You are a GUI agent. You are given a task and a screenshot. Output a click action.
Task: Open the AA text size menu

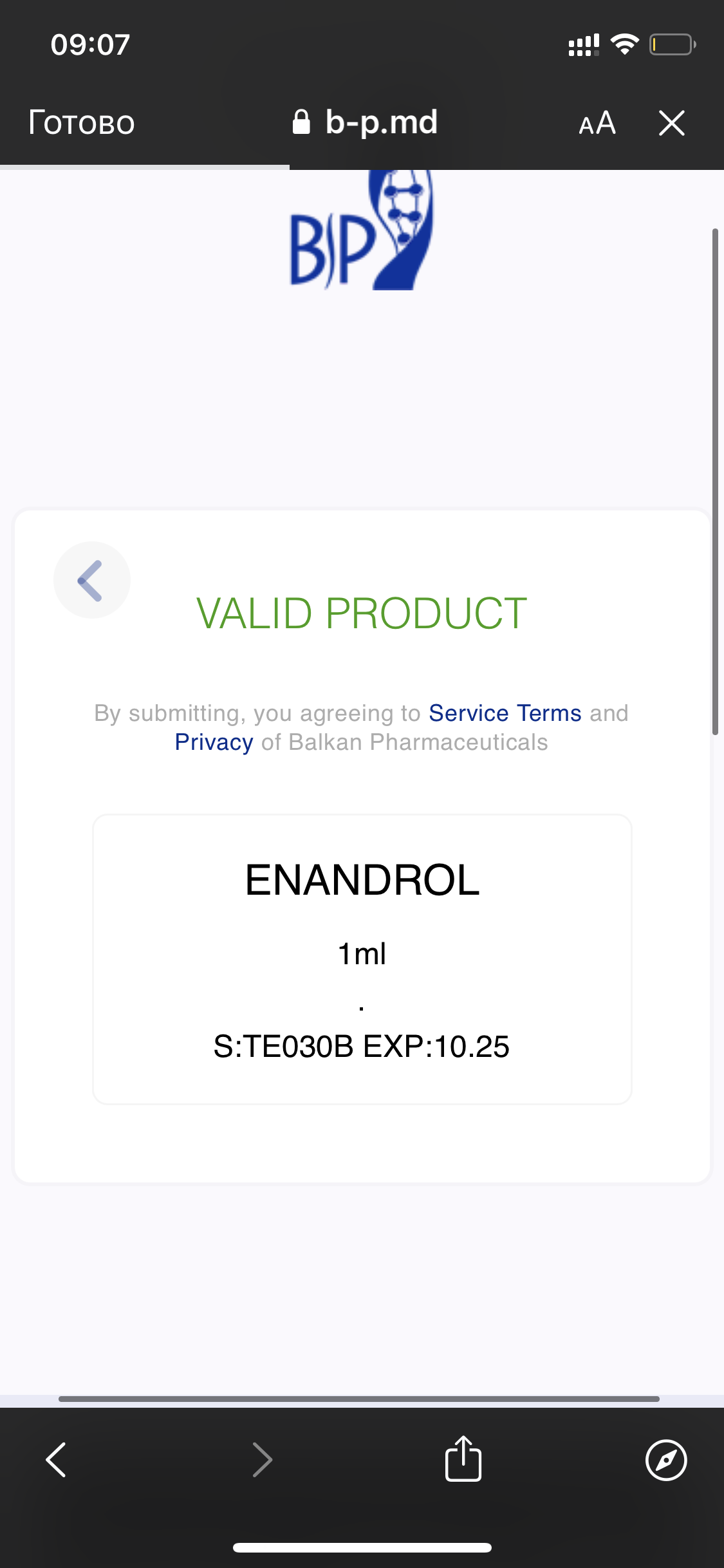597,122
